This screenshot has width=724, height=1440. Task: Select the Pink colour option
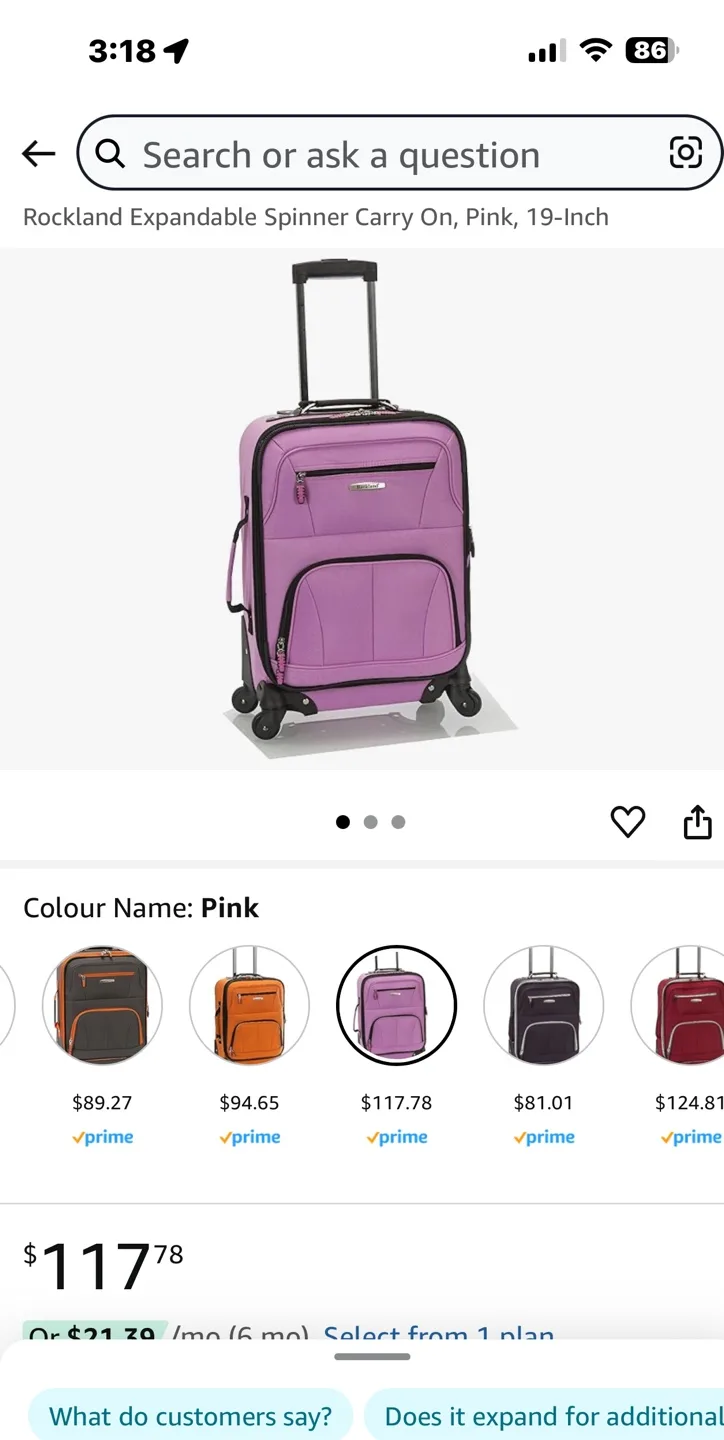(x=396, y=1005)
